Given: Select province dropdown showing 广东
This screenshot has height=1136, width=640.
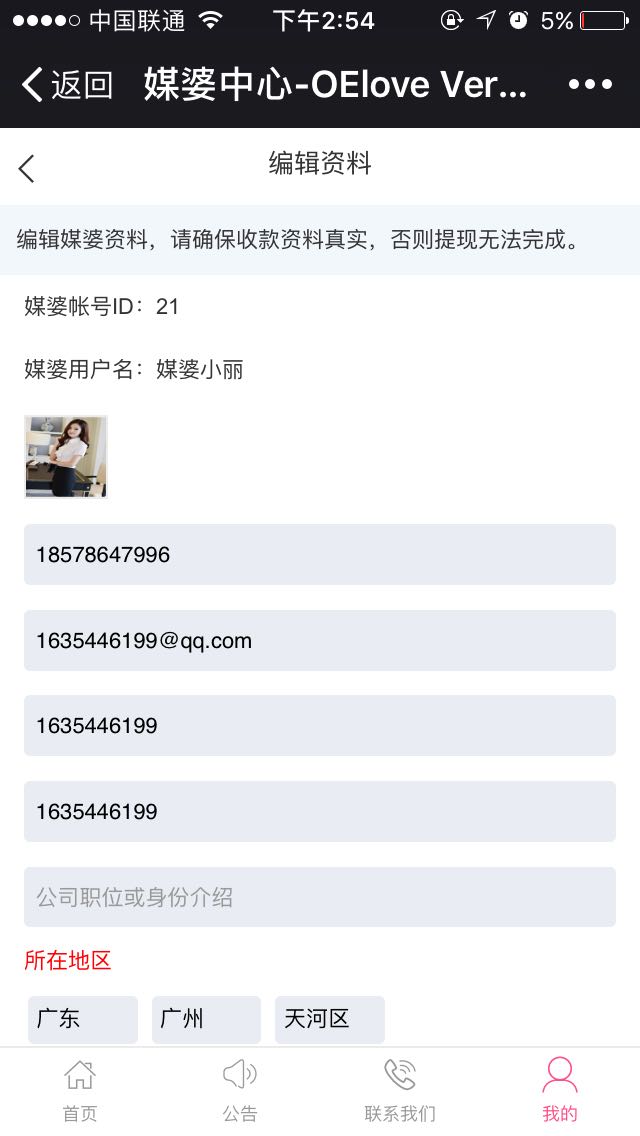Looking at the screenshot, I should coord(83,1019).
